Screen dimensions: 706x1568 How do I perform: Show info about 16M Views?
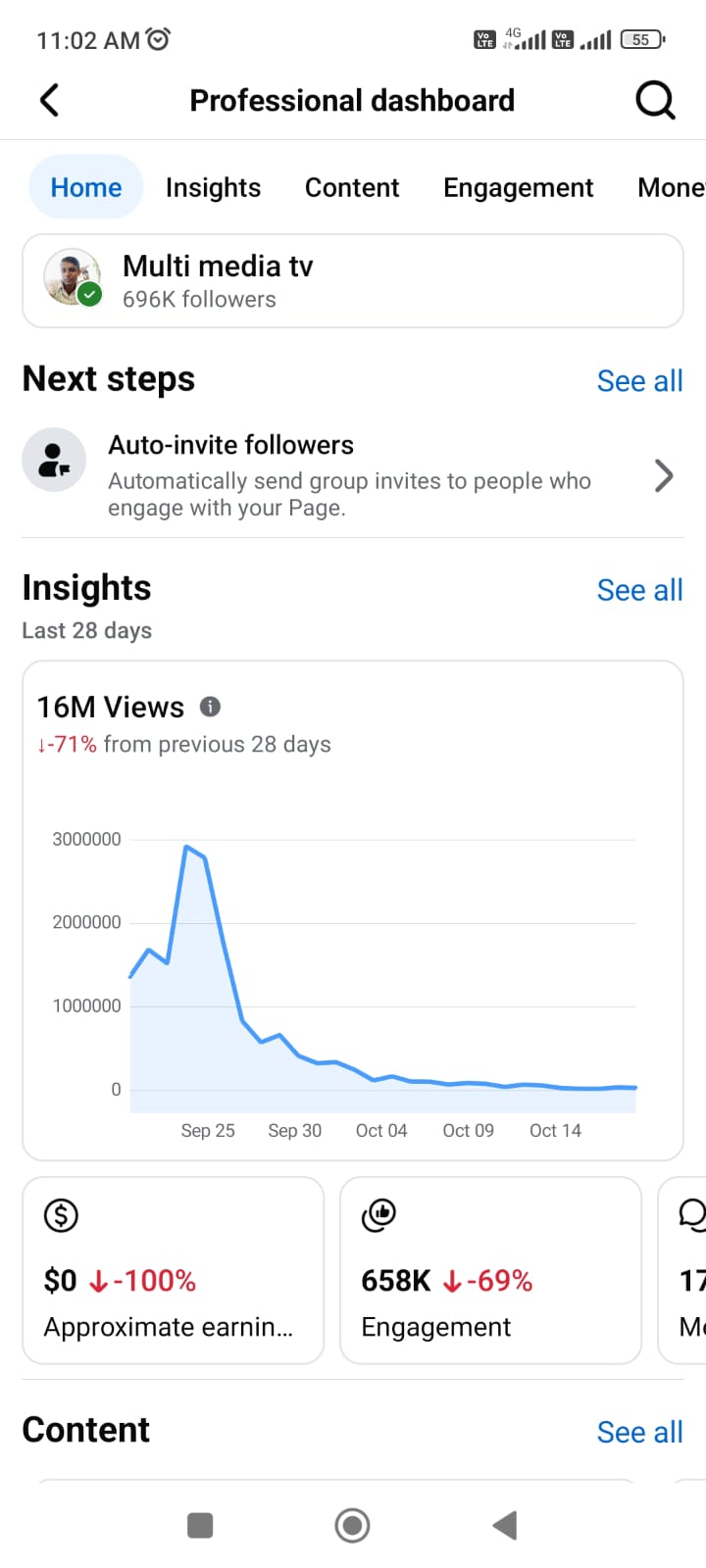click(210, 707)
